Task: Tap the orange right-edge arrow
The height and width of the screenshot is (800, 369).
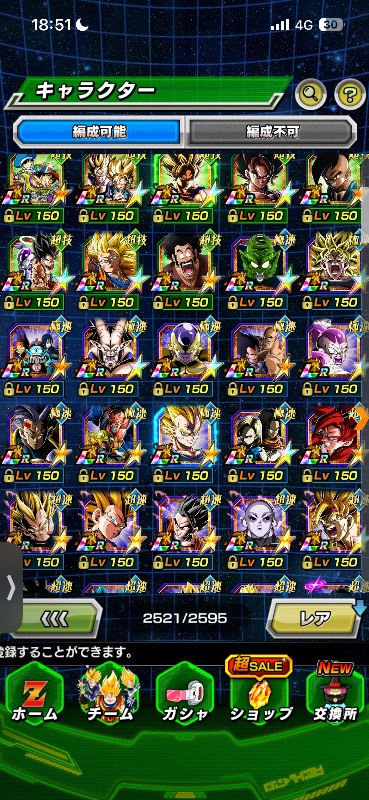Action: click(363, 414)
